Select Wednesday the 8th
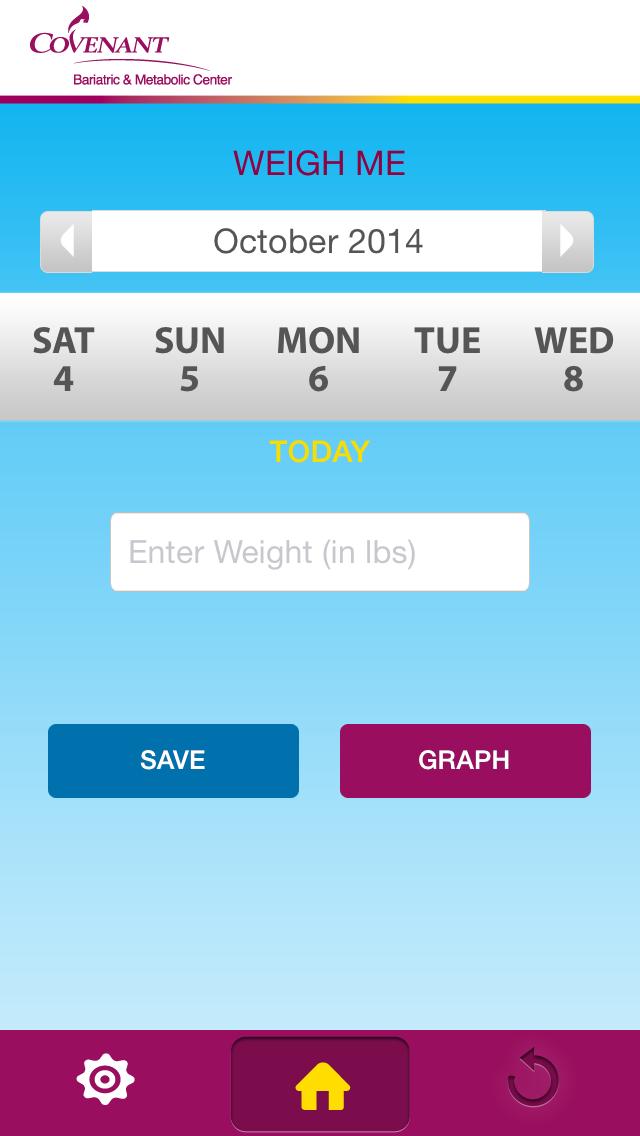The height and width of the screenshot is (1136, 640). [573, 359]
